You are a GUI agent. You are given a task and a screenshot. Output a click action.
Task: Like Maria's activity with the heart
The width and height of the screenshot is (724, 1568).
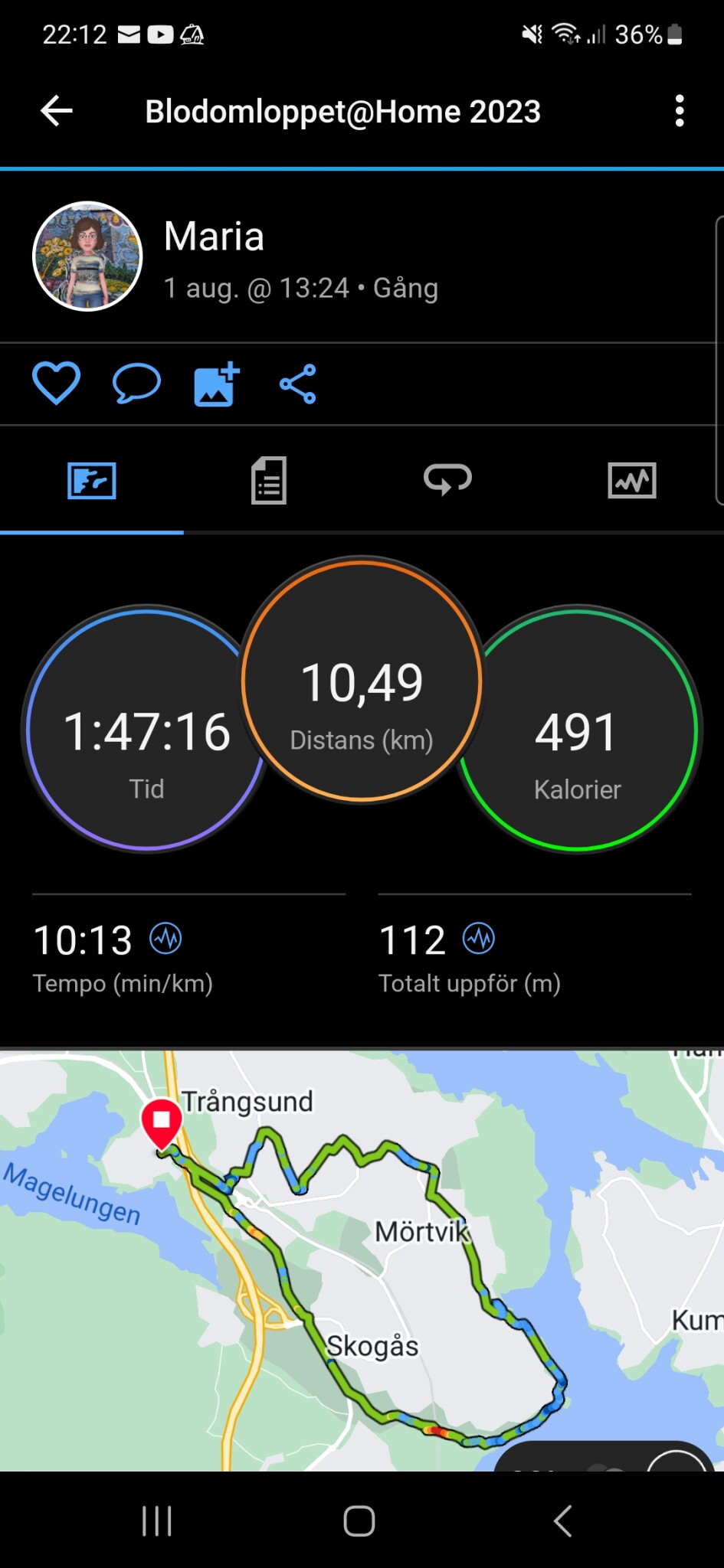(x=56, y=383)
